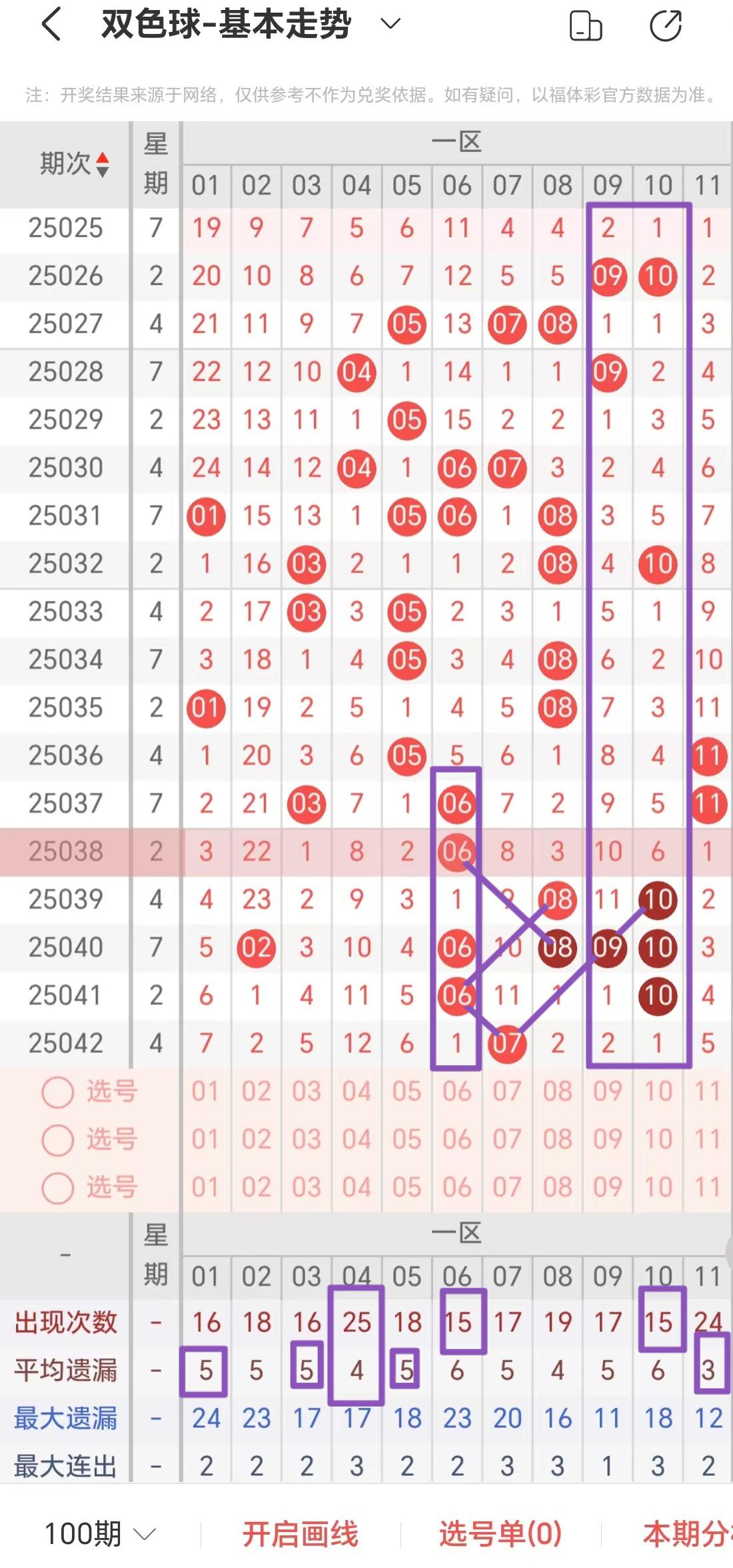Tap the screen orientation icon in the header

(586, 26)
